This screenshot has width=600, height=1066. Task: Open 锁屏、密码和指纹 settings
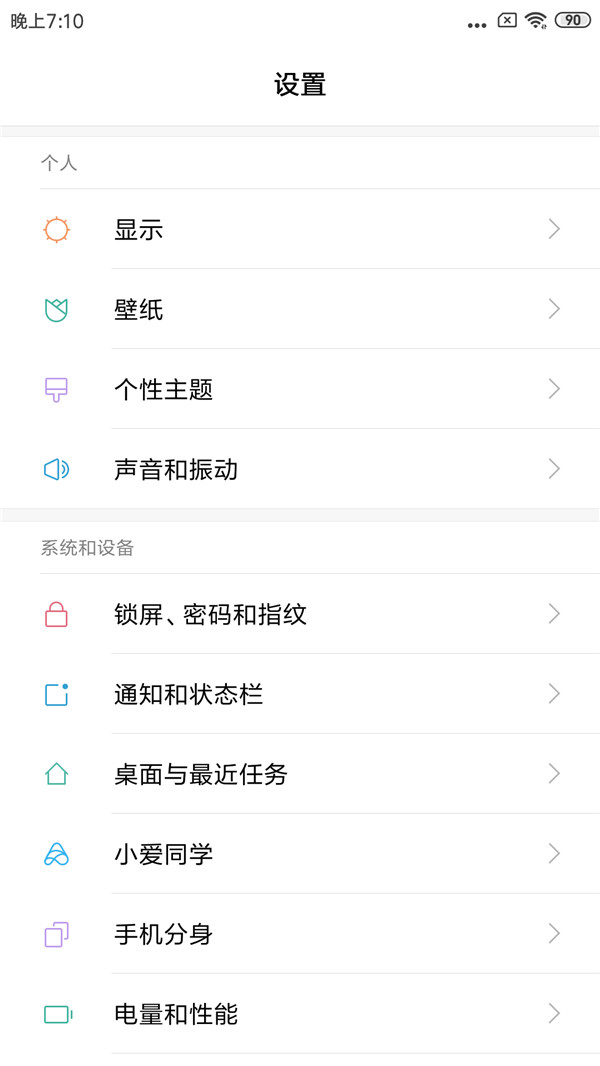(300, 614)
